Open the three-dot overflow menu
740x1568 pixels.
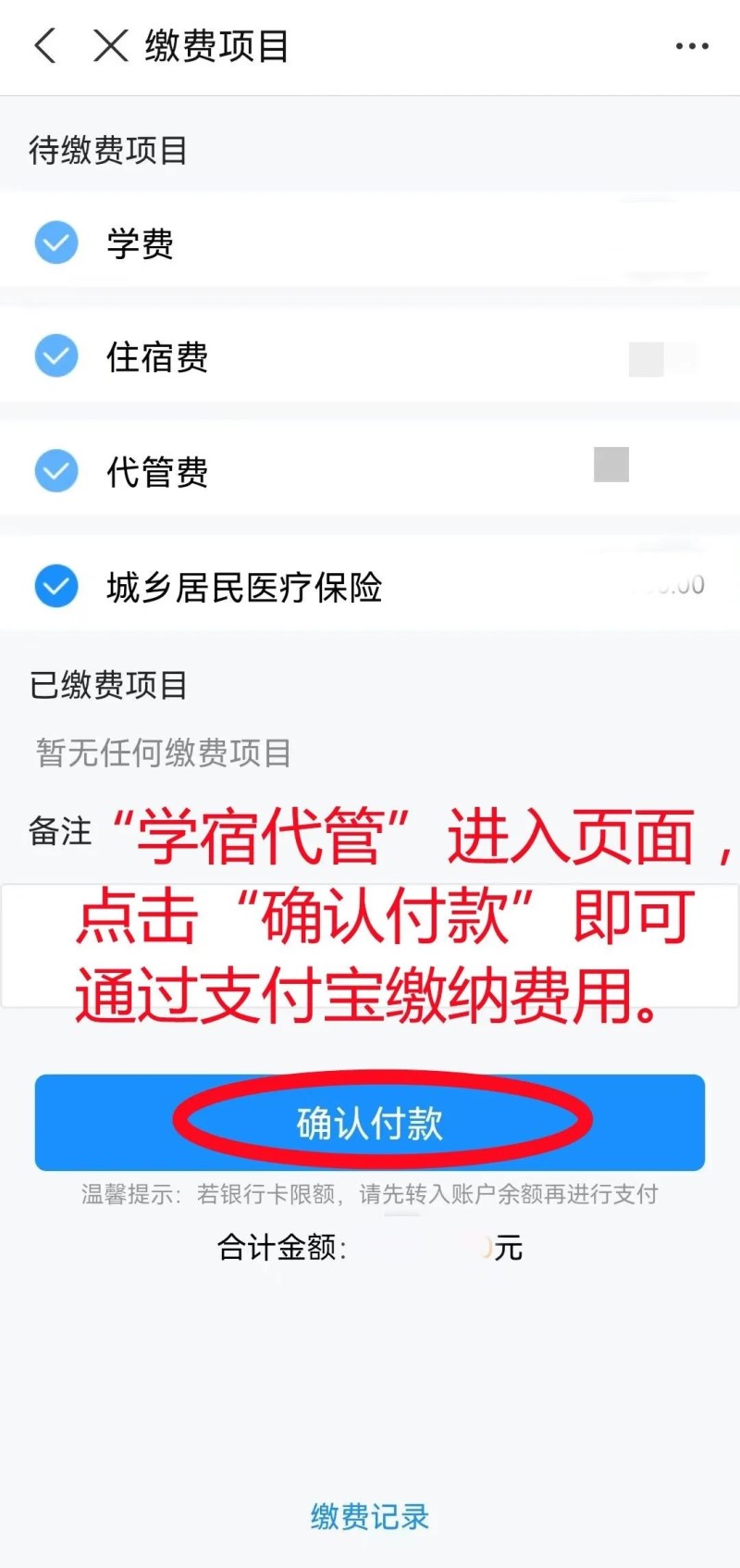pyautogui.click(x=691, y=45)
